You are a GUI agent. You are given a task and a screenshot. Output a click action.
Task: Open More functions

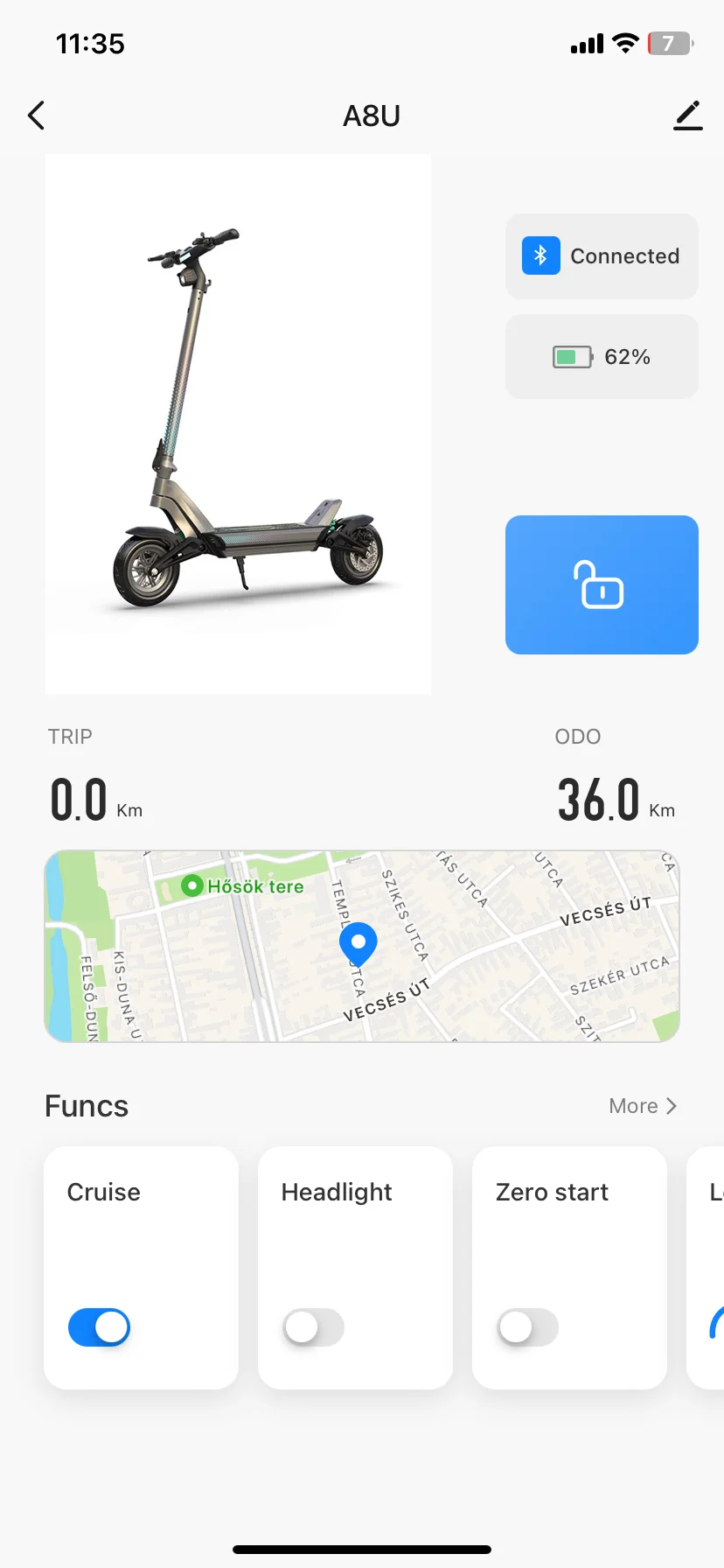(643, 1106)
